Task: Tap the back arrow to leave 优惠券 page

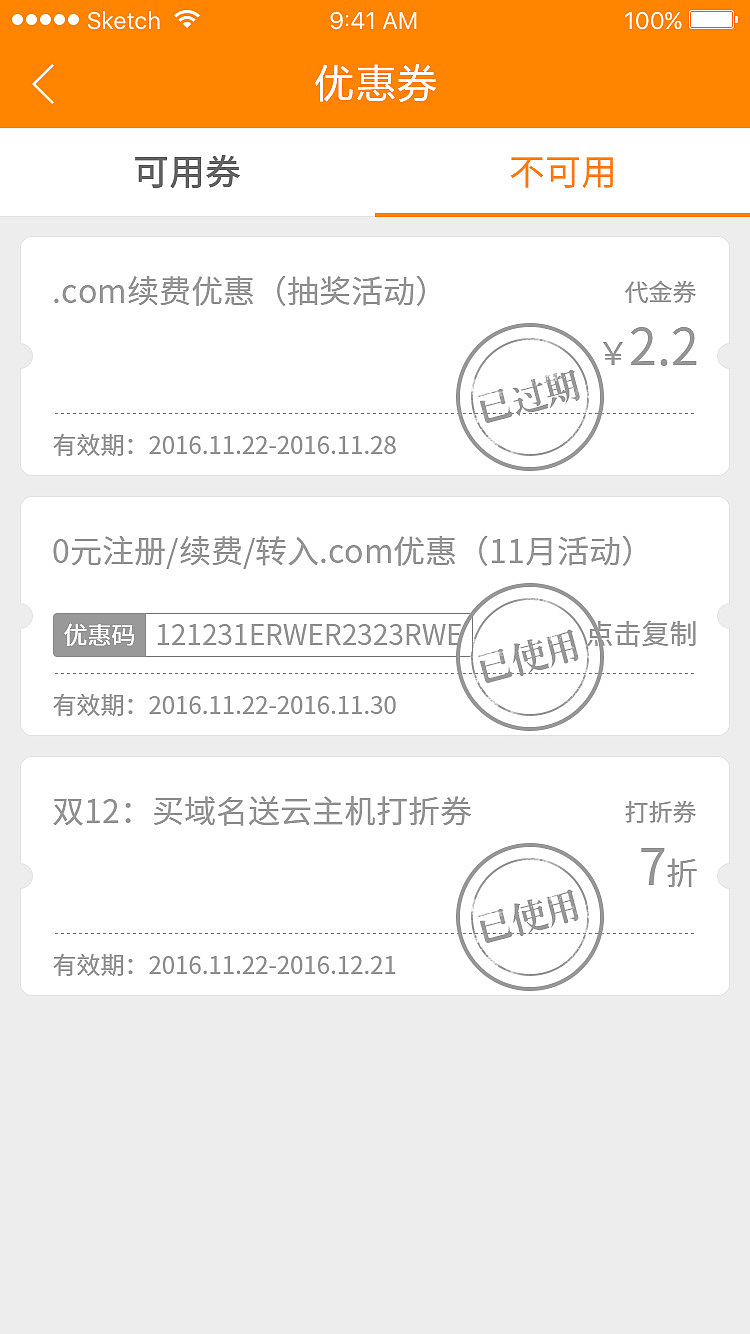Action: [x=42, y=86]
